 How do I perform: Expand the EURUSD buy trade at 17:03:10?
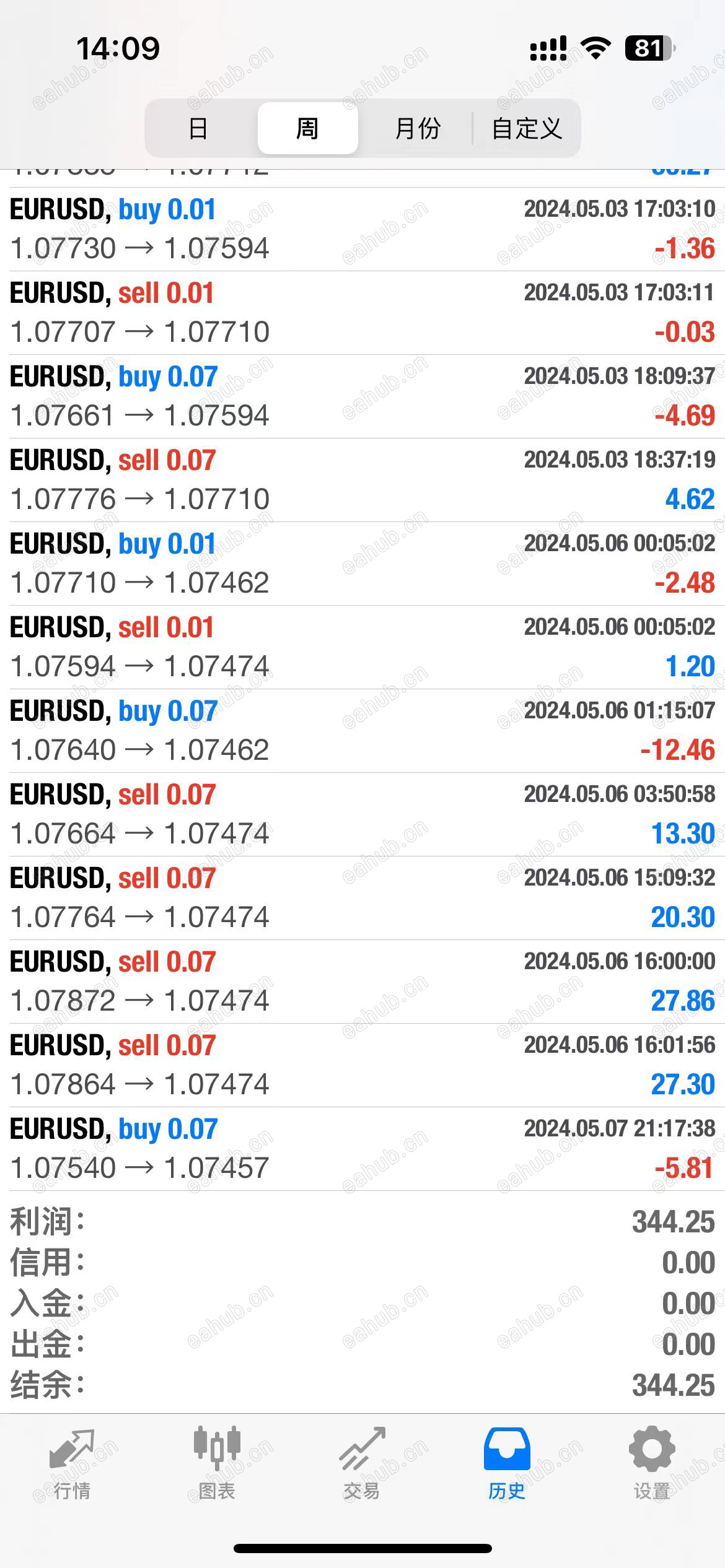coord(362,229)
